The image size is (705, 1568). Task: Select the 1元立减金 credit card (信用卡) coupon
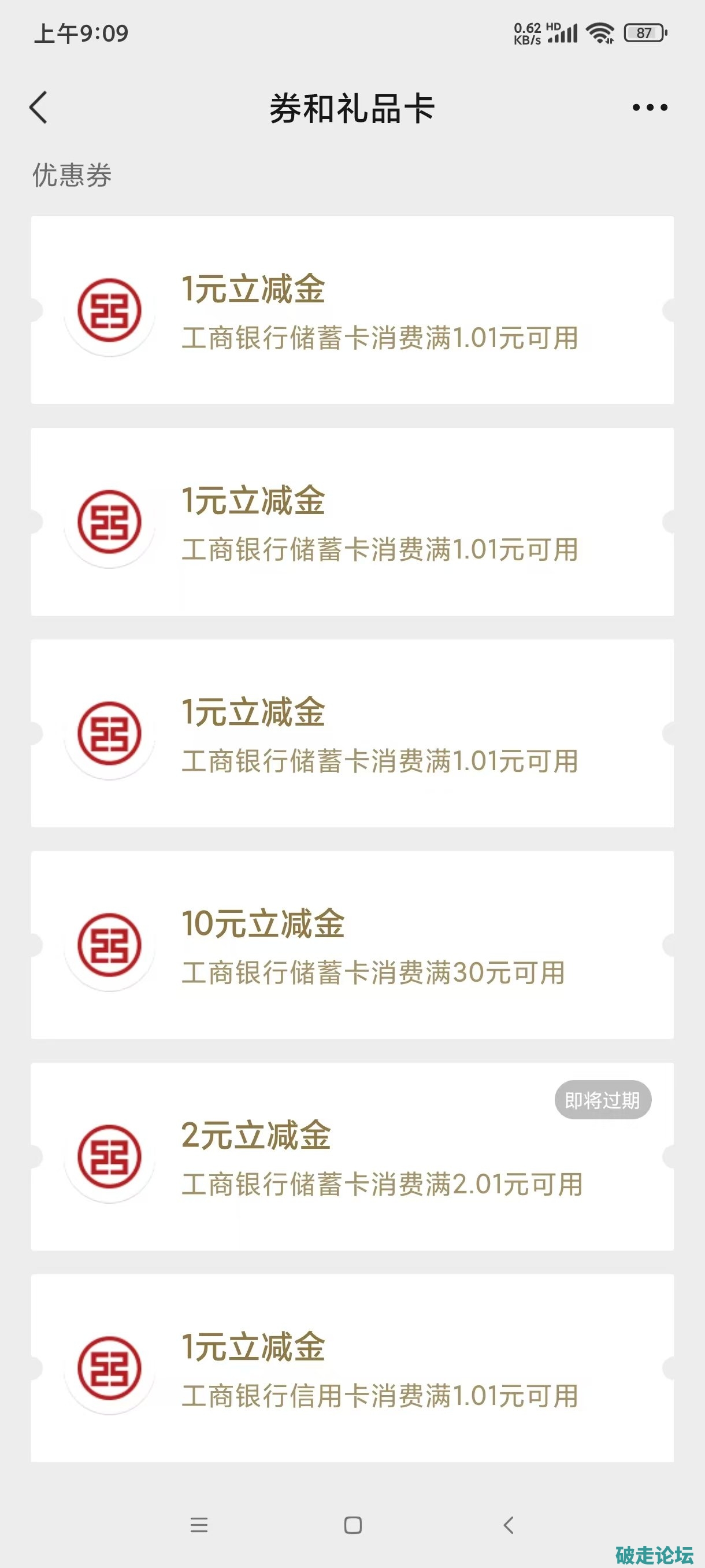click(352, 1368)
